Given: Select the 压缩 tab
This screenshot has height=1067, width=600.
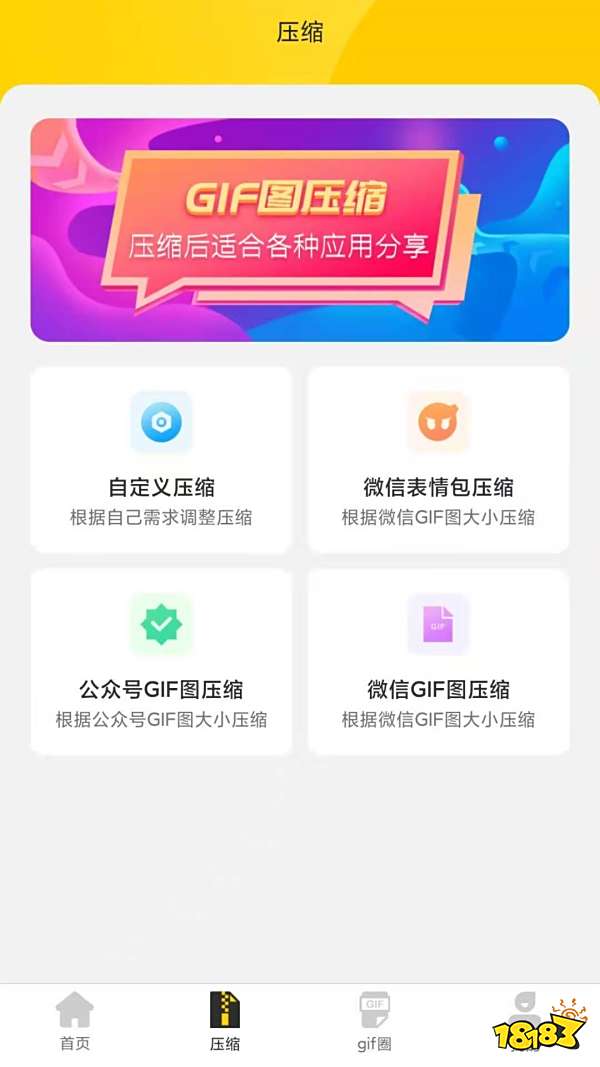Looking at the screenshot, I should (225, 1020).
